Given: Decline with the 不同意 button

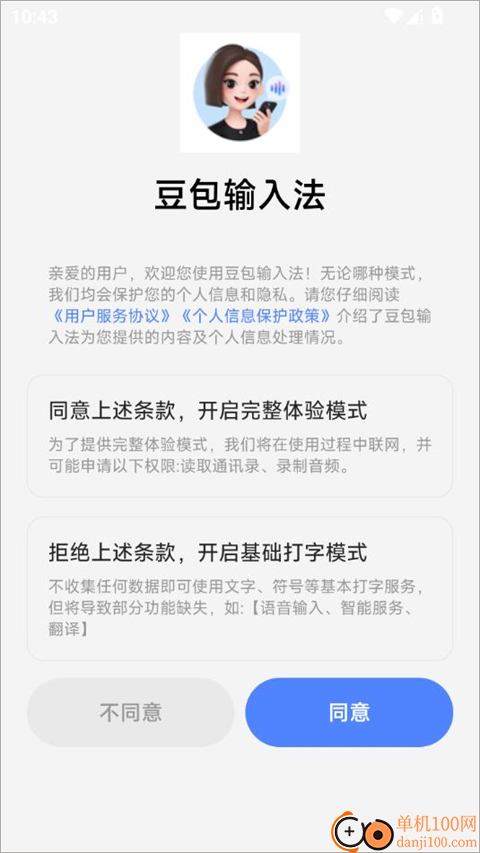Looking at the screenshot, I should [131, 712].
